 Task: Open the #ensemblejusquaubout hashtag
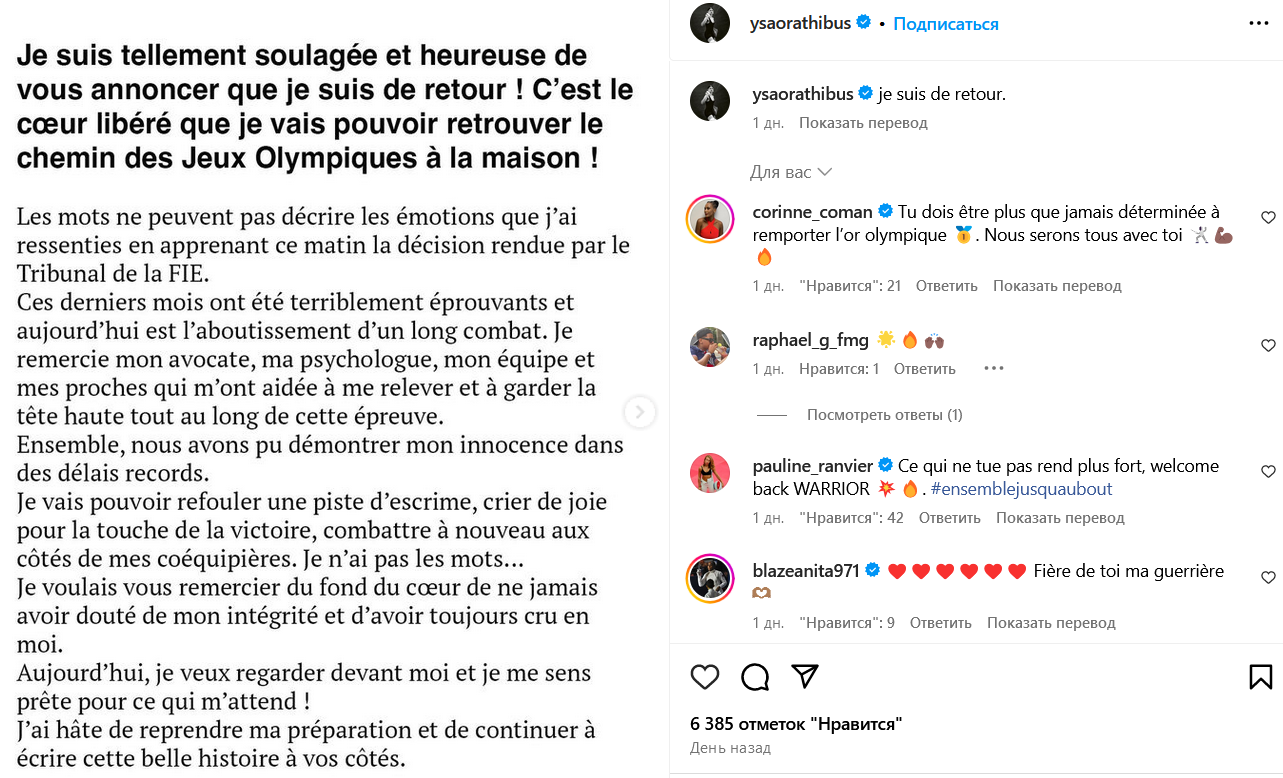click(x=1021, y=489)
